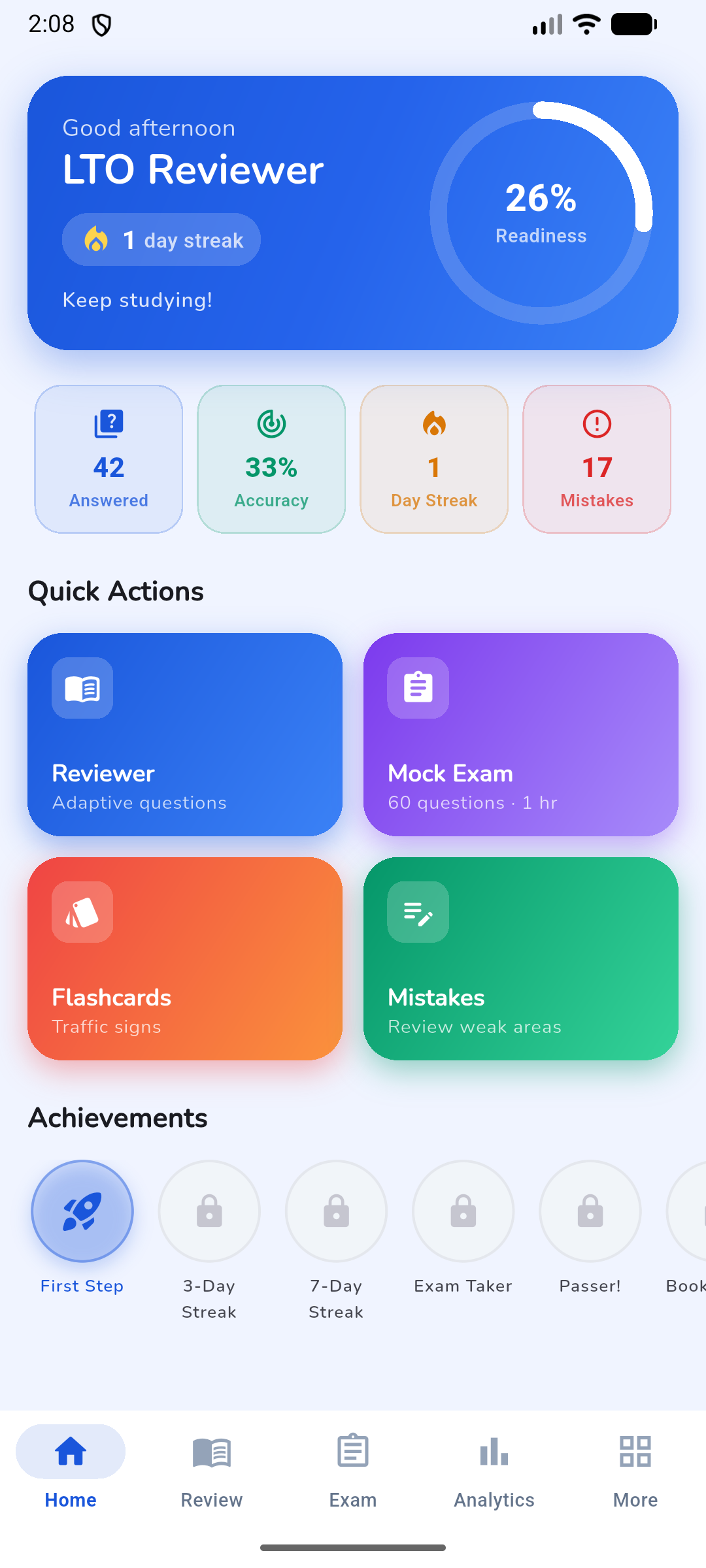Open the locked 7-Day Streak achievement
Image resolution: width=706 pixels, height=1568 pixels.
(335, 1211)
